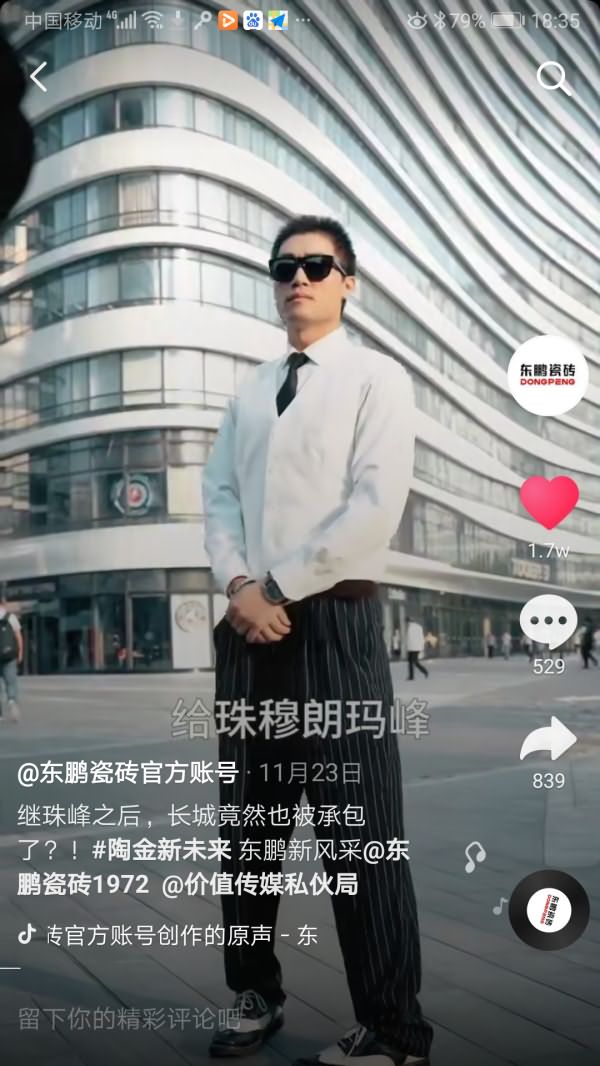Image resolution: width=600 pixels, height=1066 pixels.
Task: Go back using the top-left arrow
Action: [38, 77]
